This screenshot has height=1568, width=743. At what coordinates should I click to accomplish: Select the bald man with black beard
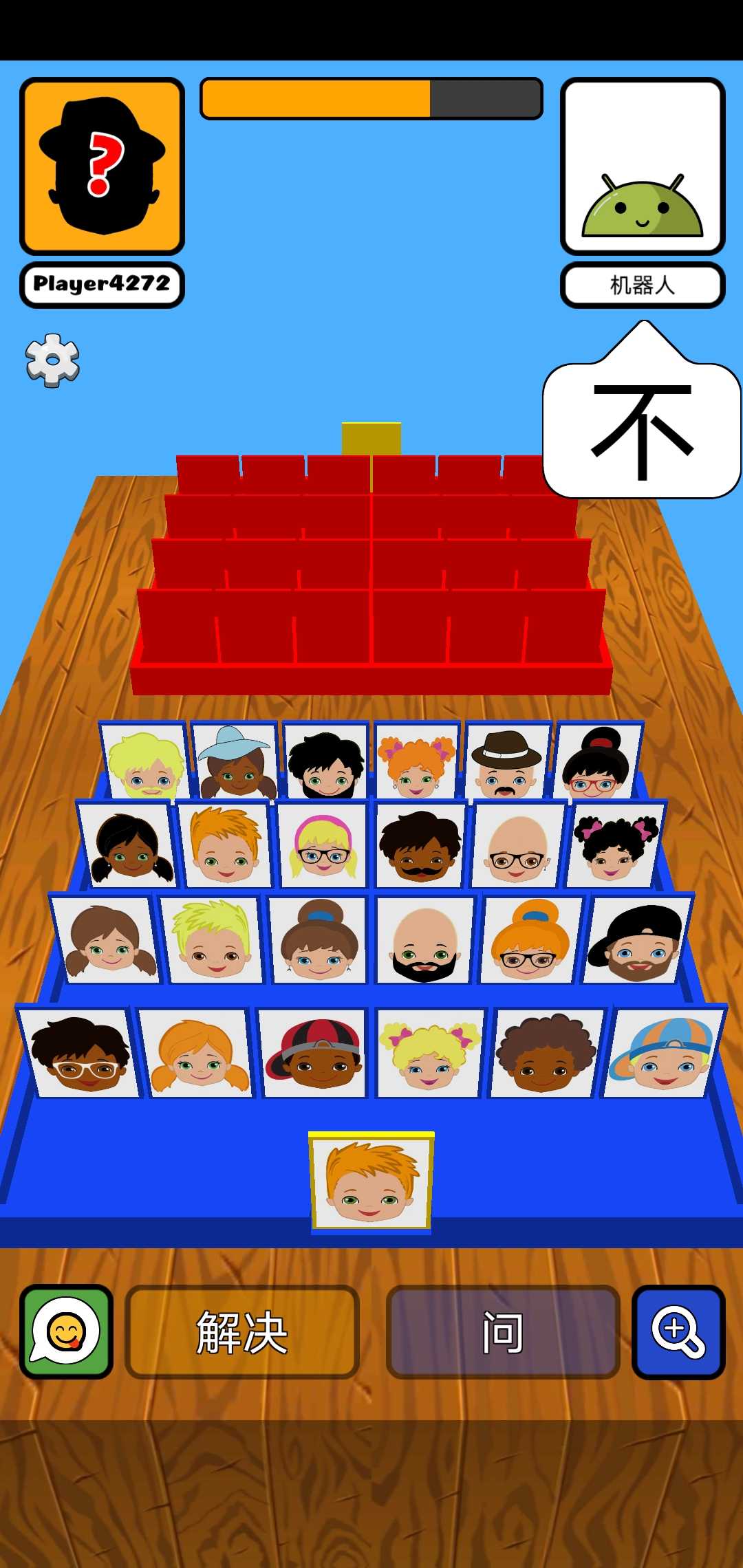pos(424,940)
